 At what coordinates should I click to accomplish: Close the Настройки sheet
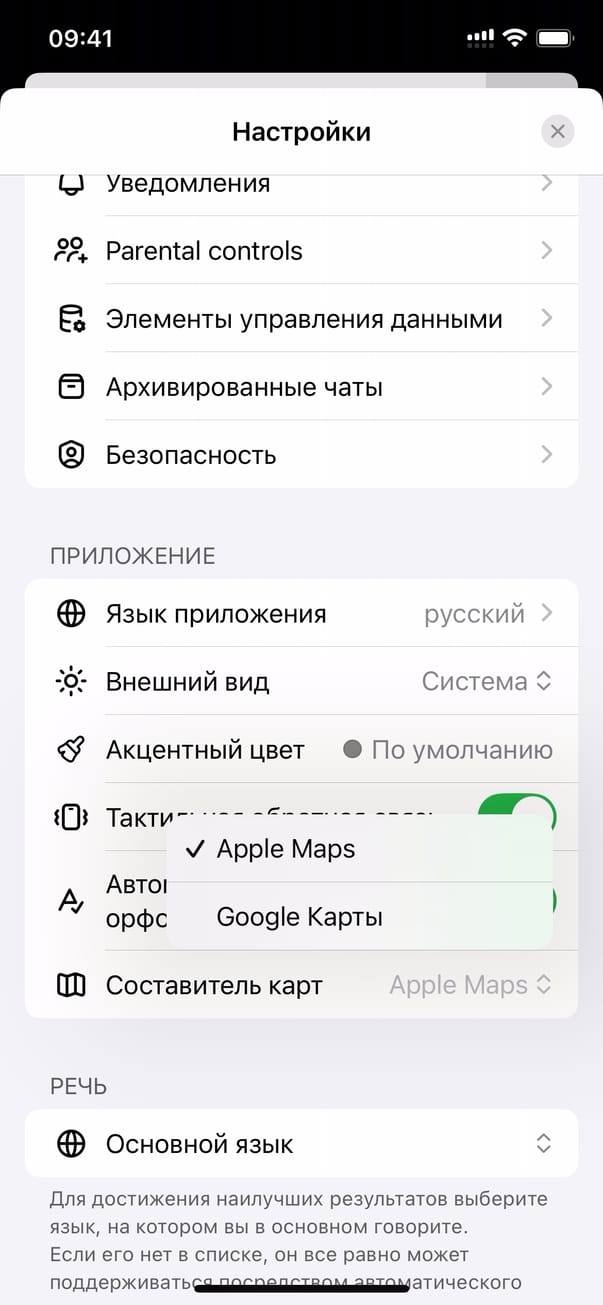pyautogui.click(x=557, y=132)
